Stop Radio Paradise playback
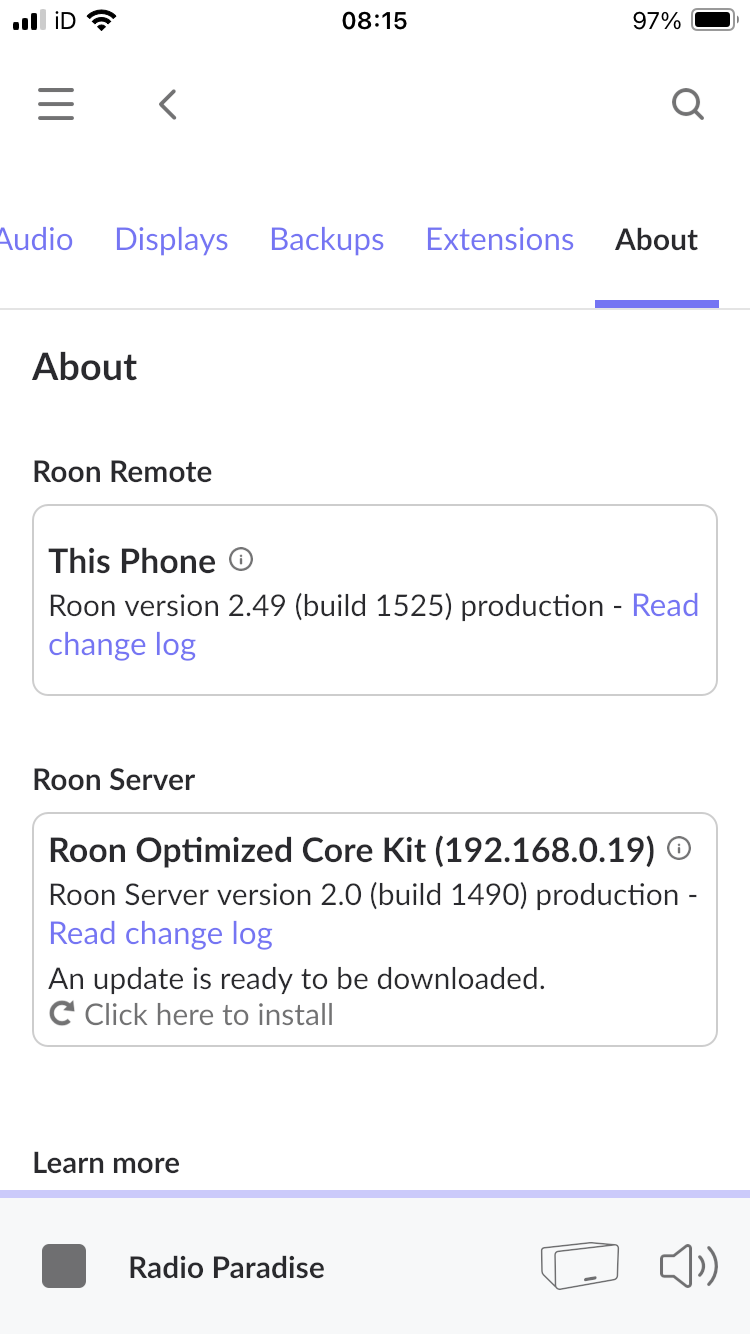Screen dimensions: 750x1334 tap(64, 1266)
